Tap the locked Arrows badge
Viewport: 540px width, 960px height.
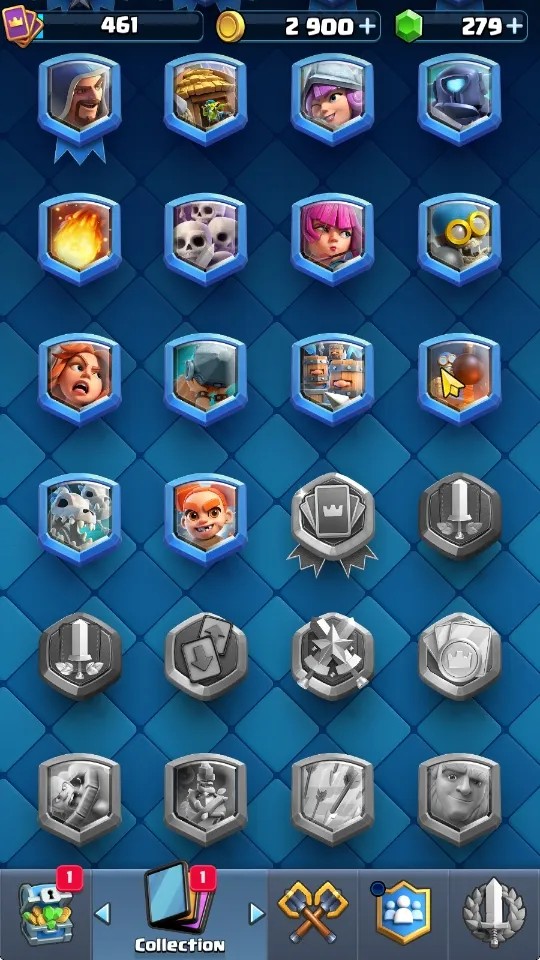(332, 800)
